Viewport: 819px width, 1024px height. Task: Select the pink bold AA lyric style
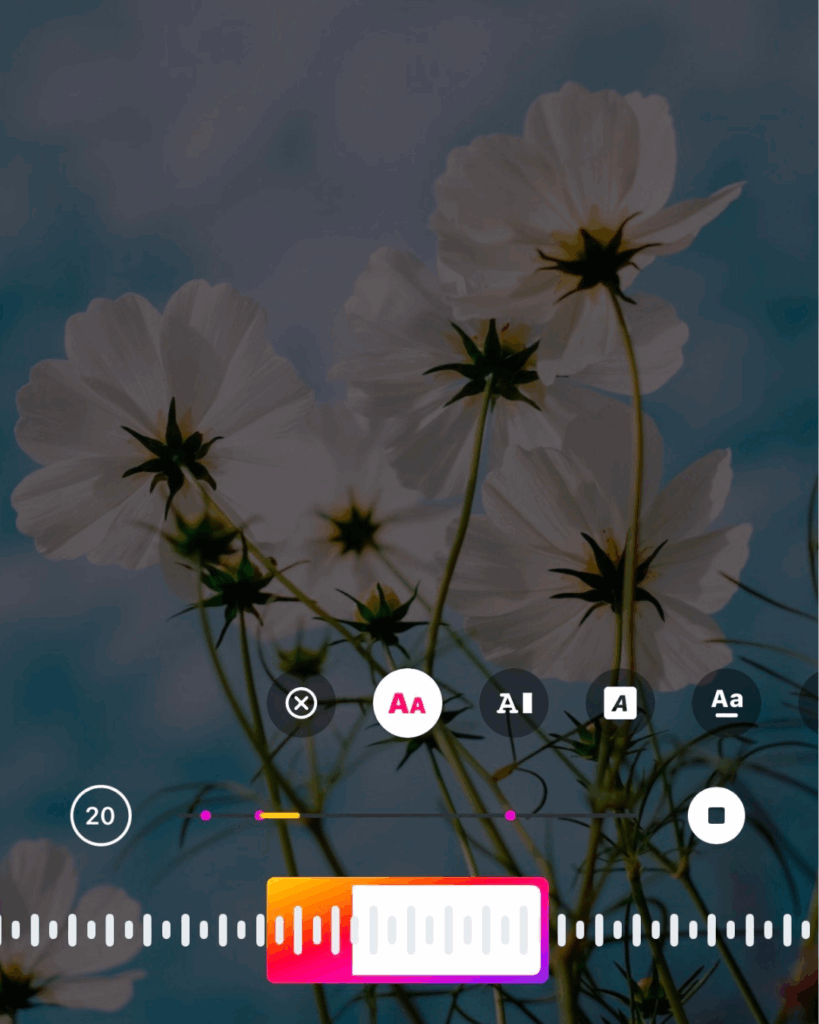pos(407,704)
